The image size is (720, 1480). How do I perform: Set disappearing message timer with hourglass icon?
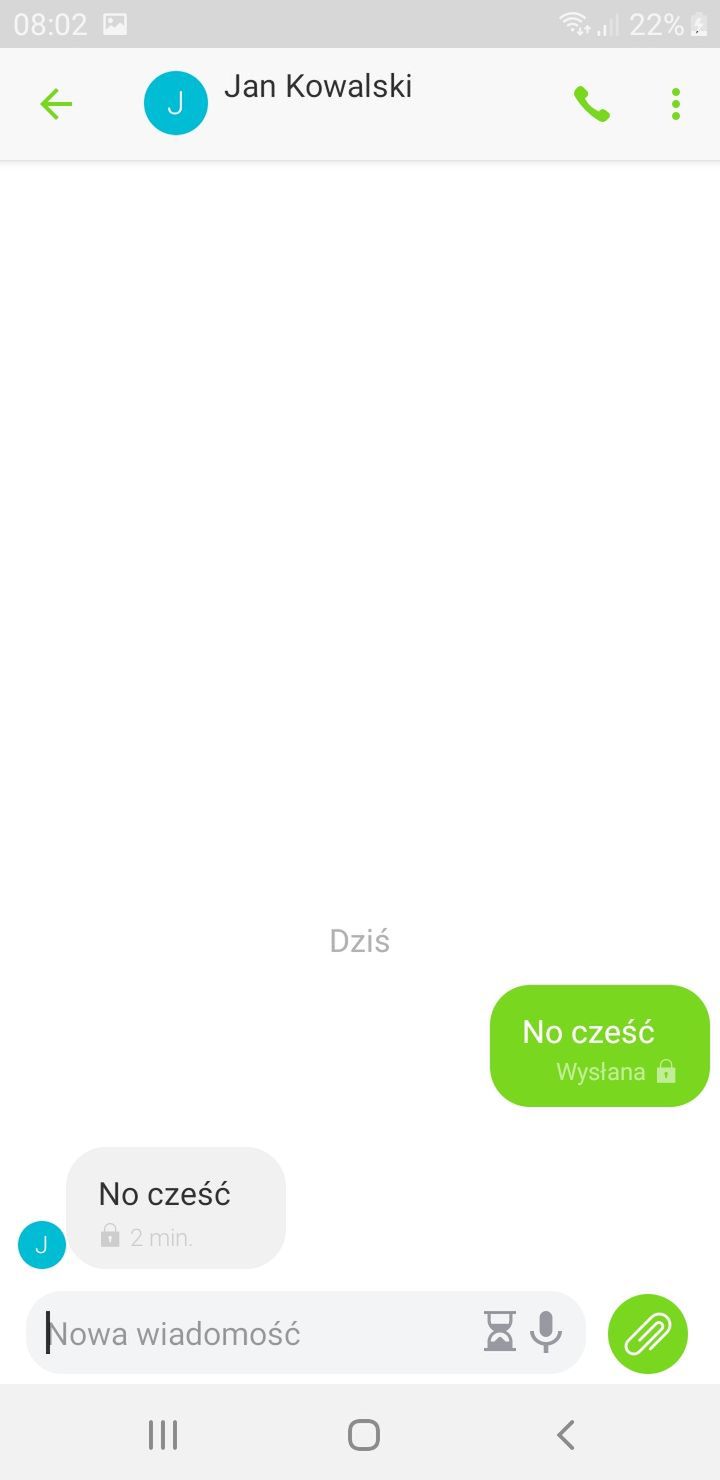[x=499, y=1332]
